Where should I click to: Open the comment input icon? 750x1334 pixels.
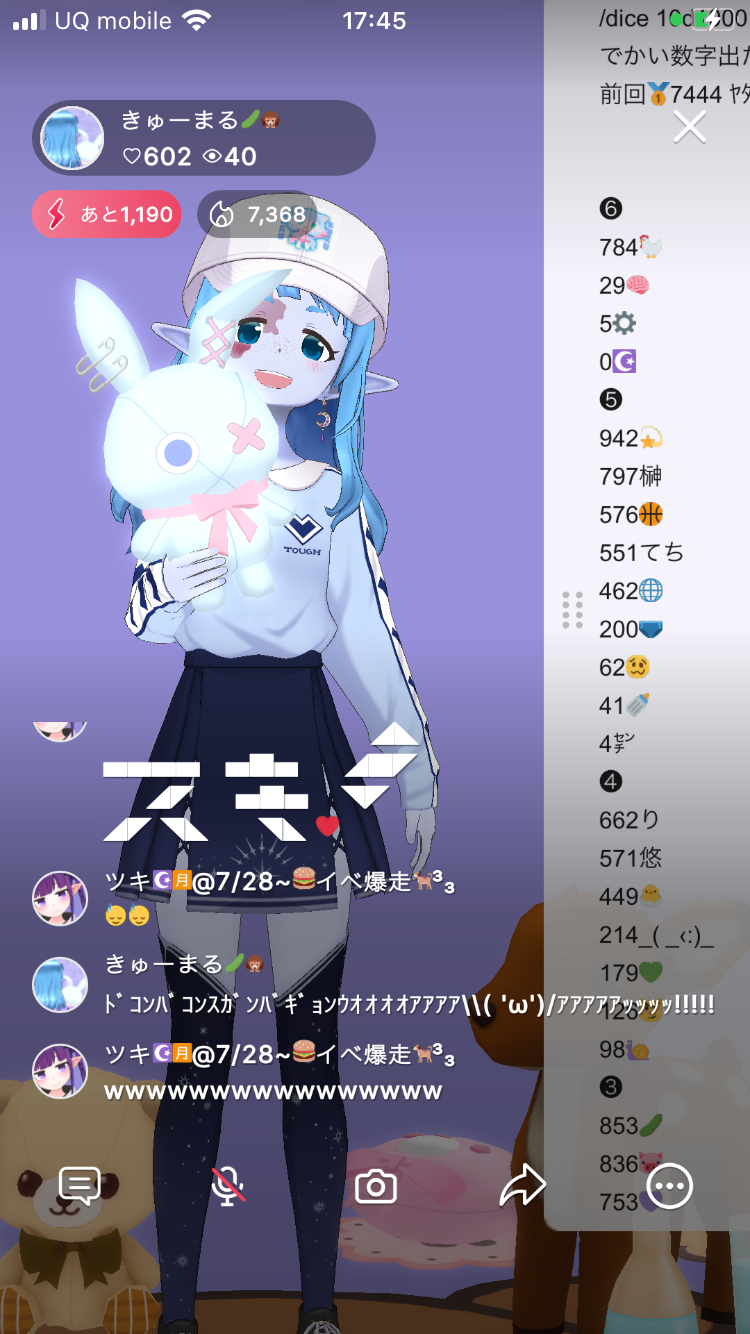point(79,1186)
